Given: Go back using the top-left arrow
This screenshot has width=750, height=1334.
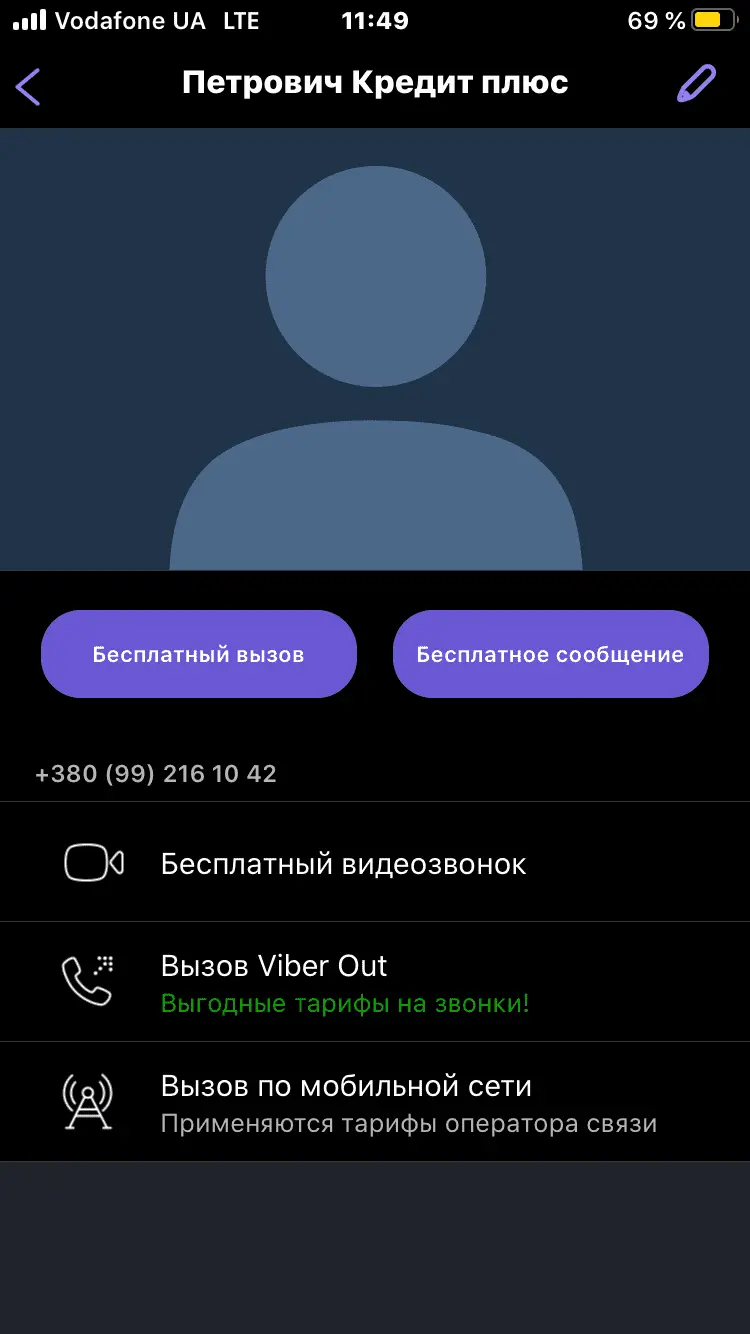Looking at the screenshot, I should [28, 86].
